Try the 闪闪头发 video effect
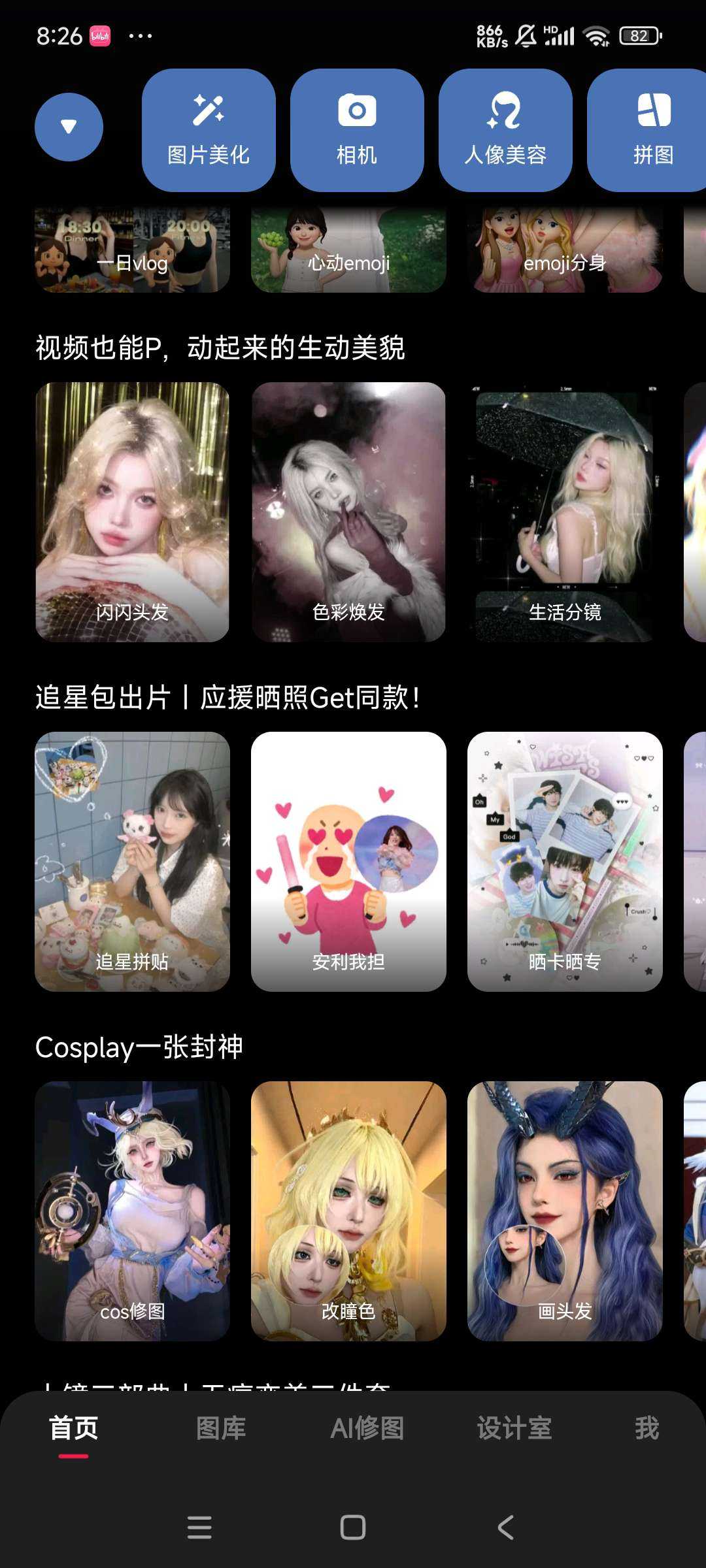The height and width of the screenshot is (1568, 706). [x=132, y=512]
